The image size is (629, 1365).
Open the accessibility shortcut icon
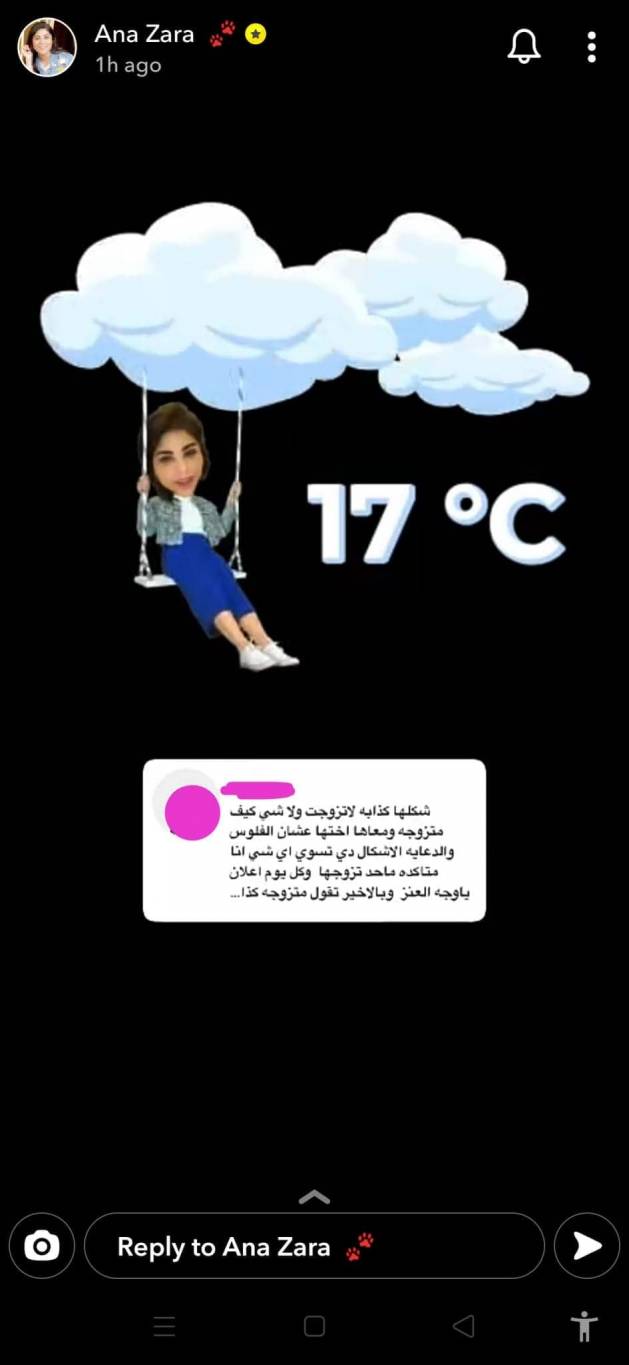pyautogui.click(x=585, y=1326)
